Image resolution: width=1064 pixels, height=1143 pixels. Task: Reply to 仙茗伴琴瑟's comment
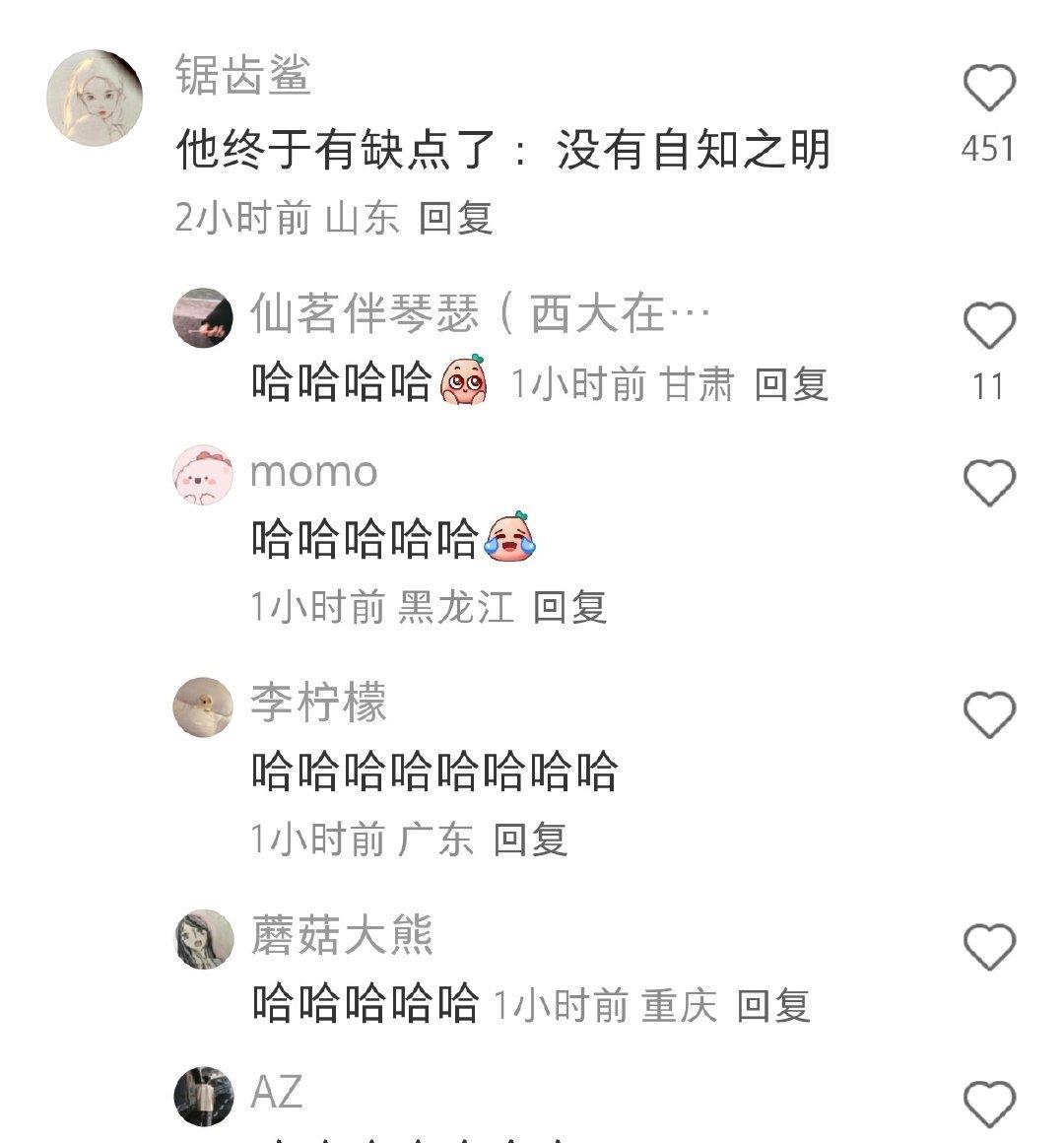[790, 384]
